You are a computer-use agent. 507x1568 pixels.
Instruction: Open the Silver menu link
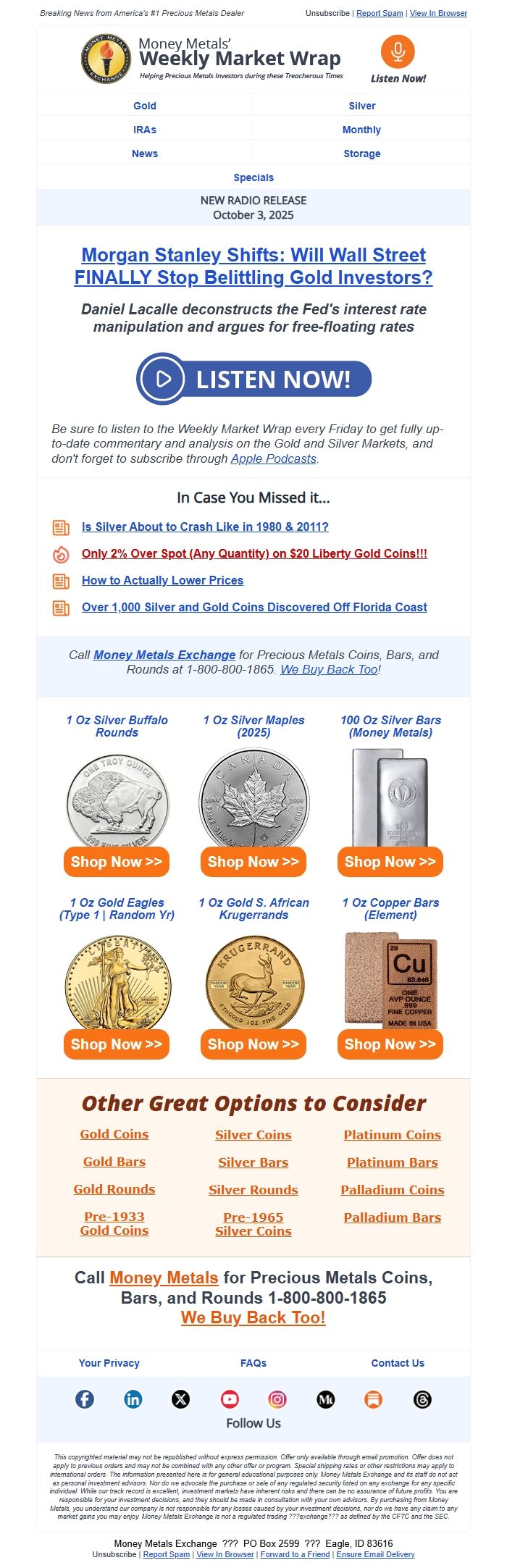pos(362,106)
